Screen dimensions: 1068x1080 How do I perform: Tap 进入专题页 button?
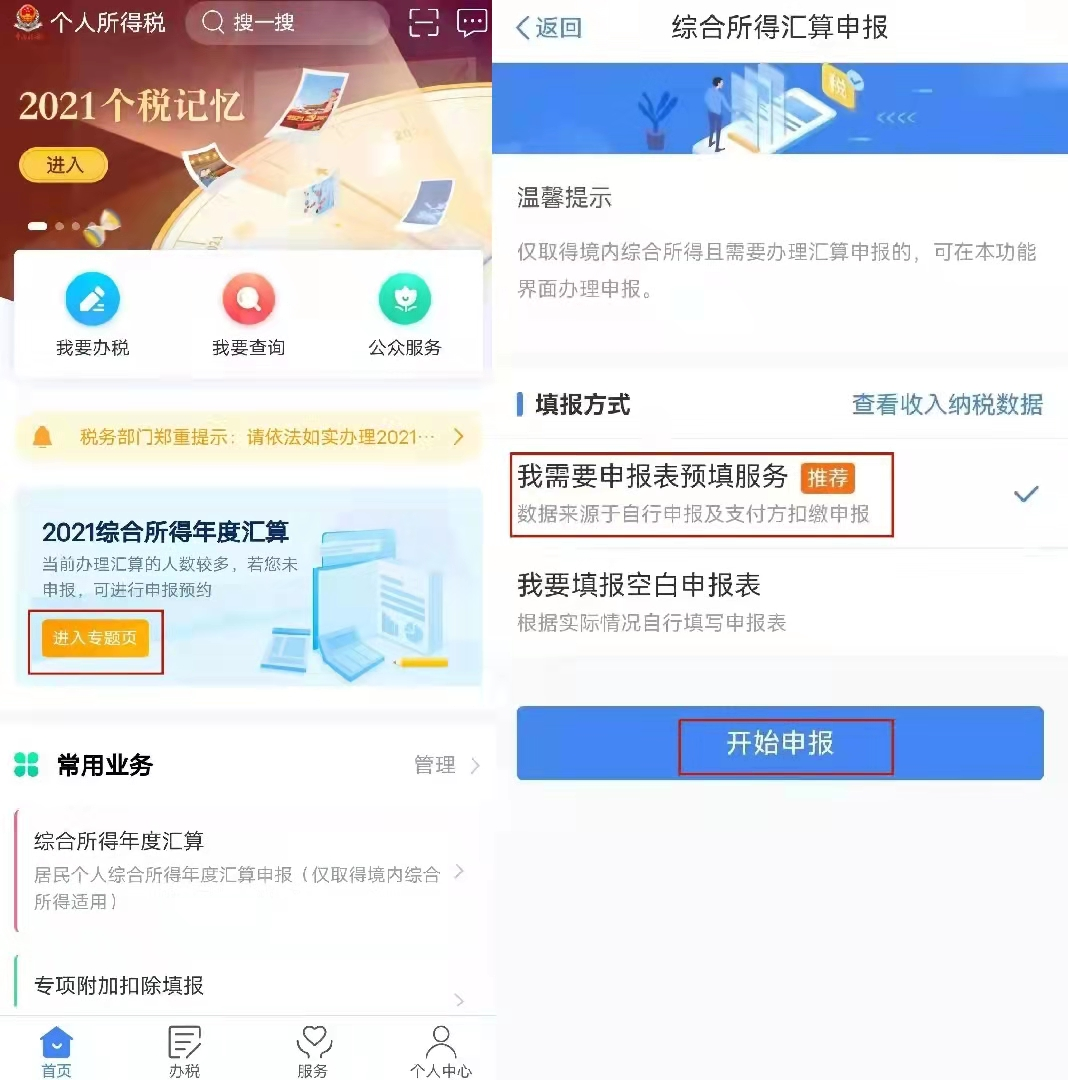point(95,638)
